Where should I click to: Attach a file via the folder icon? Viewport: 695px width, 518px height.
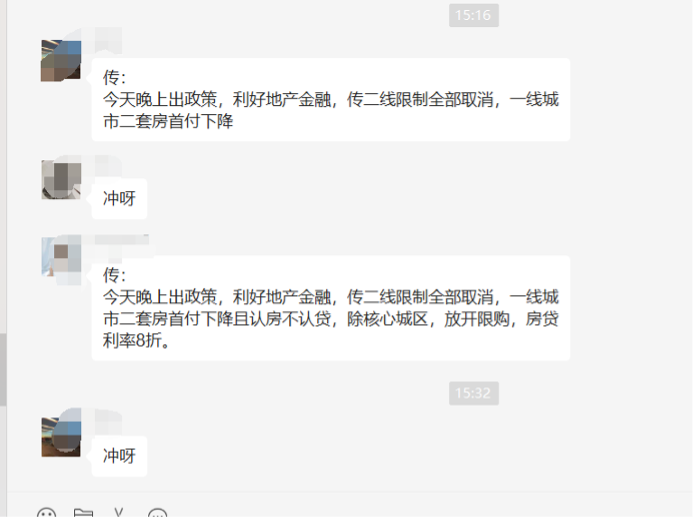83,514
